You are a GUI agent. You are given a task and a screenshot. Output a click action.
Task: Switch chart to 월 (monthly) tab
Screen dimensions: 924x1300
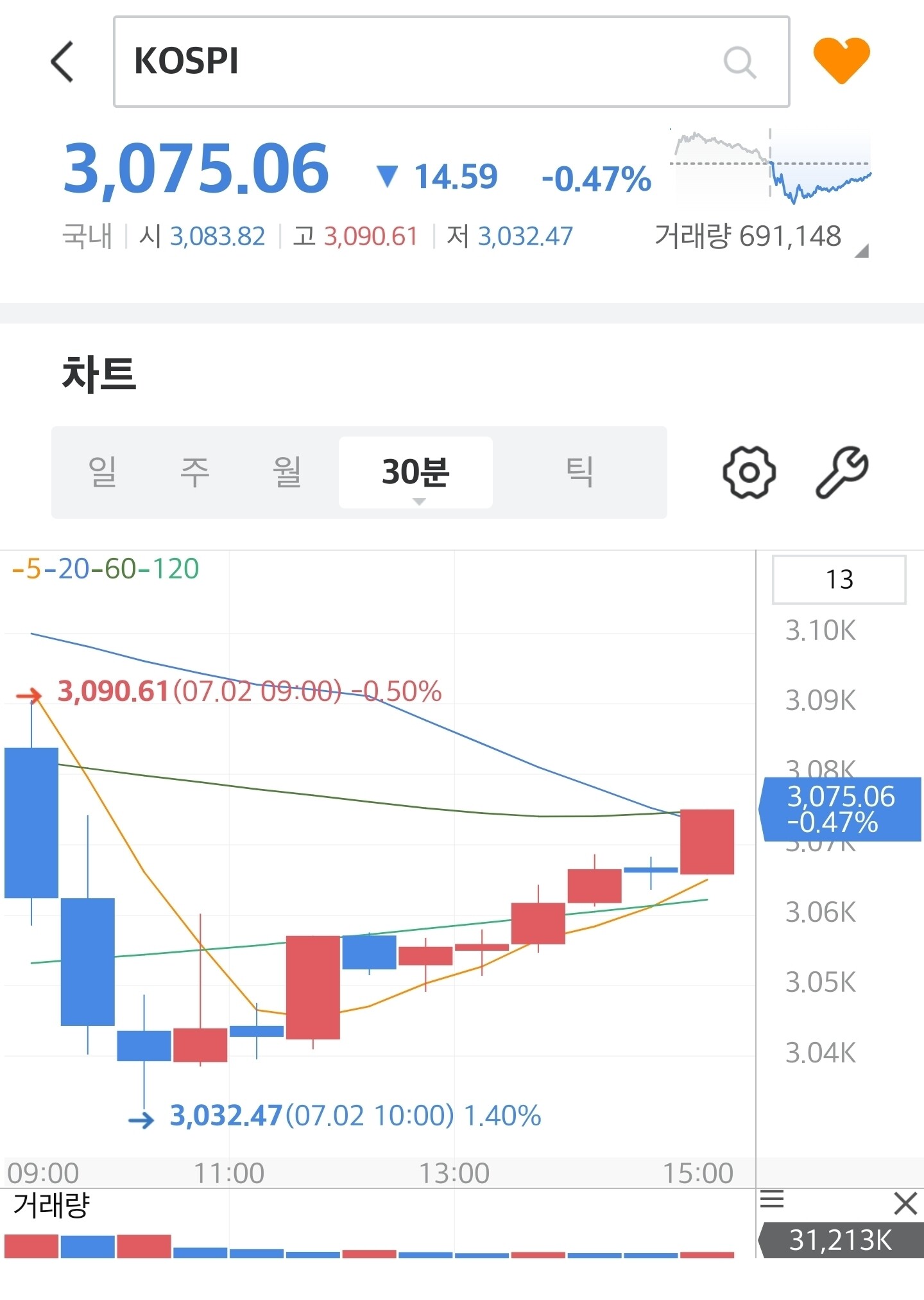click(287, 472)
